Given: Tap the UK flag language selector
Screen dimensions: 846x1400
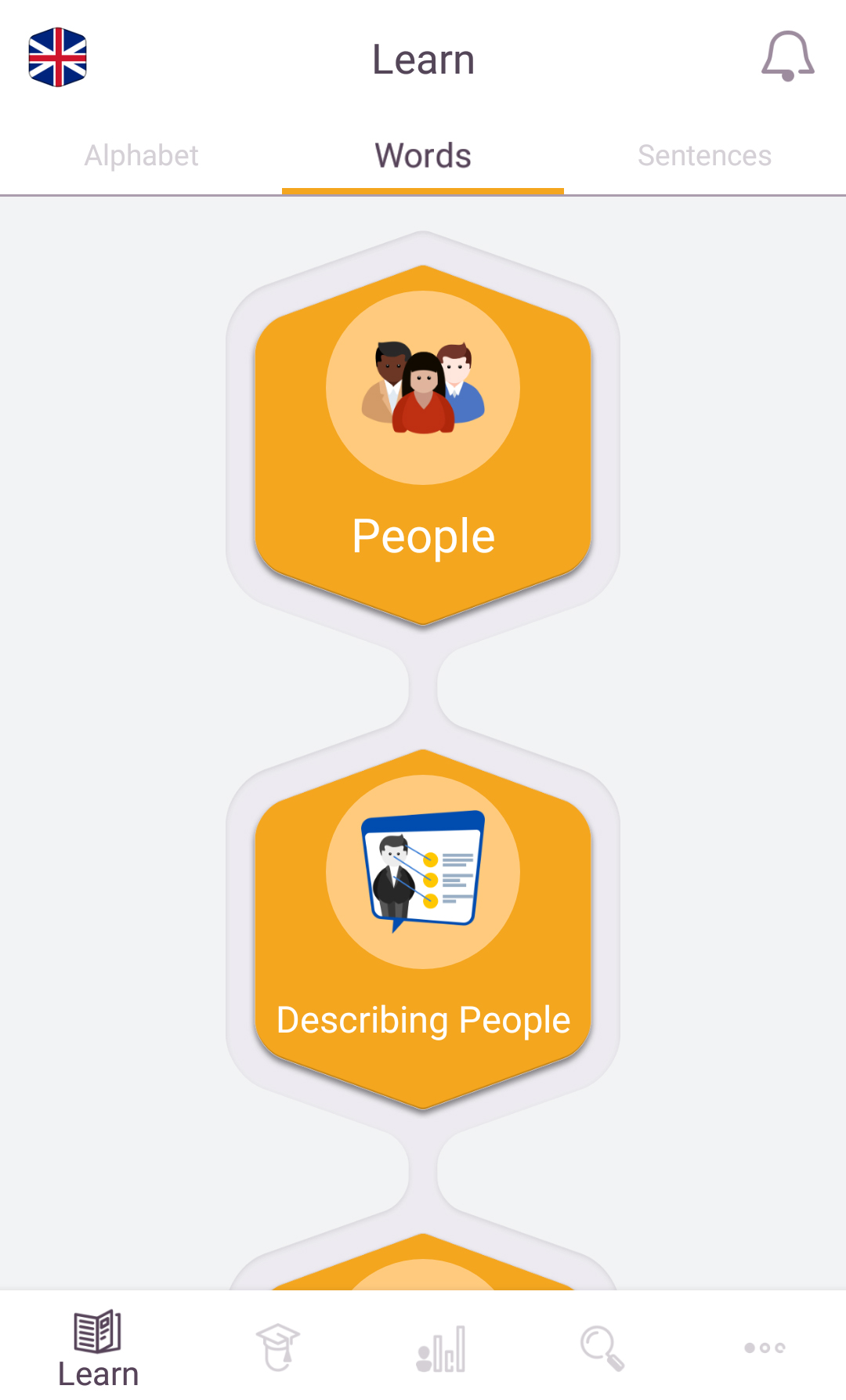Looking at the screenshot, I should (57, 57).
